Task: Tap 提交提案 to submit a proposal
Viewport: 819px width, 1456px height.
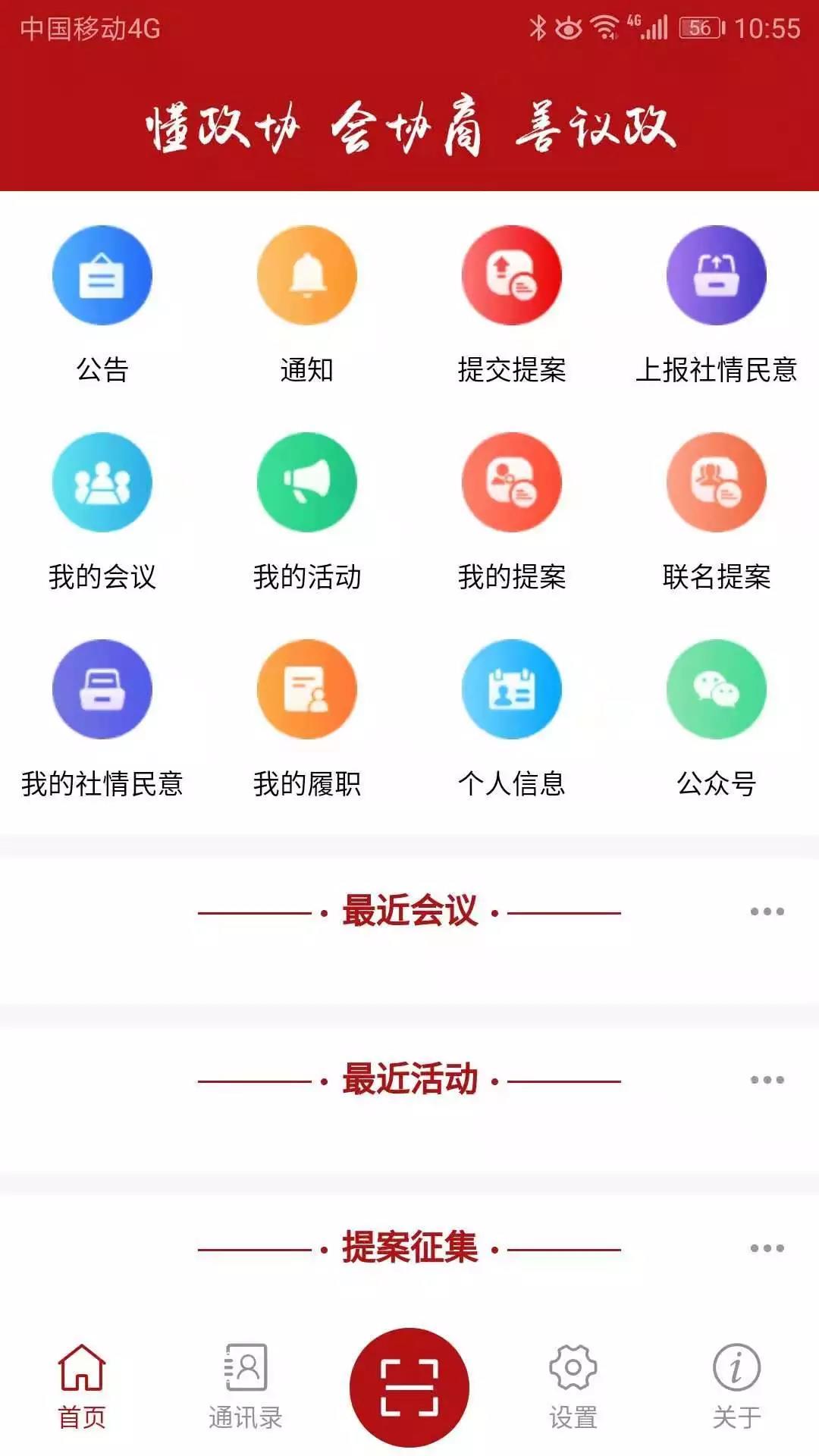Action: pyautogui.click(x=512, y=275)
